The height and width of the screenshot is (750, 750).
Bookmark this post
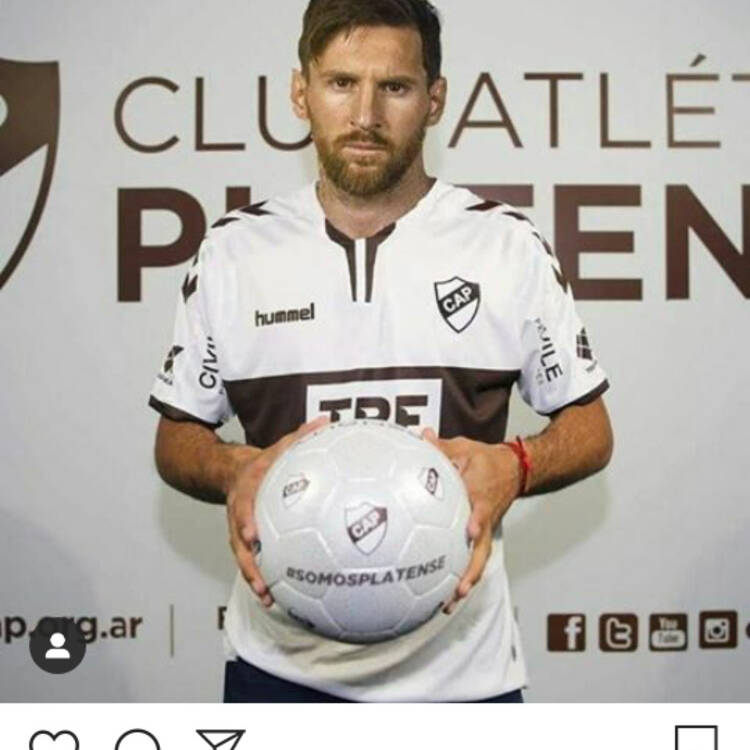[x=696, y=740]
